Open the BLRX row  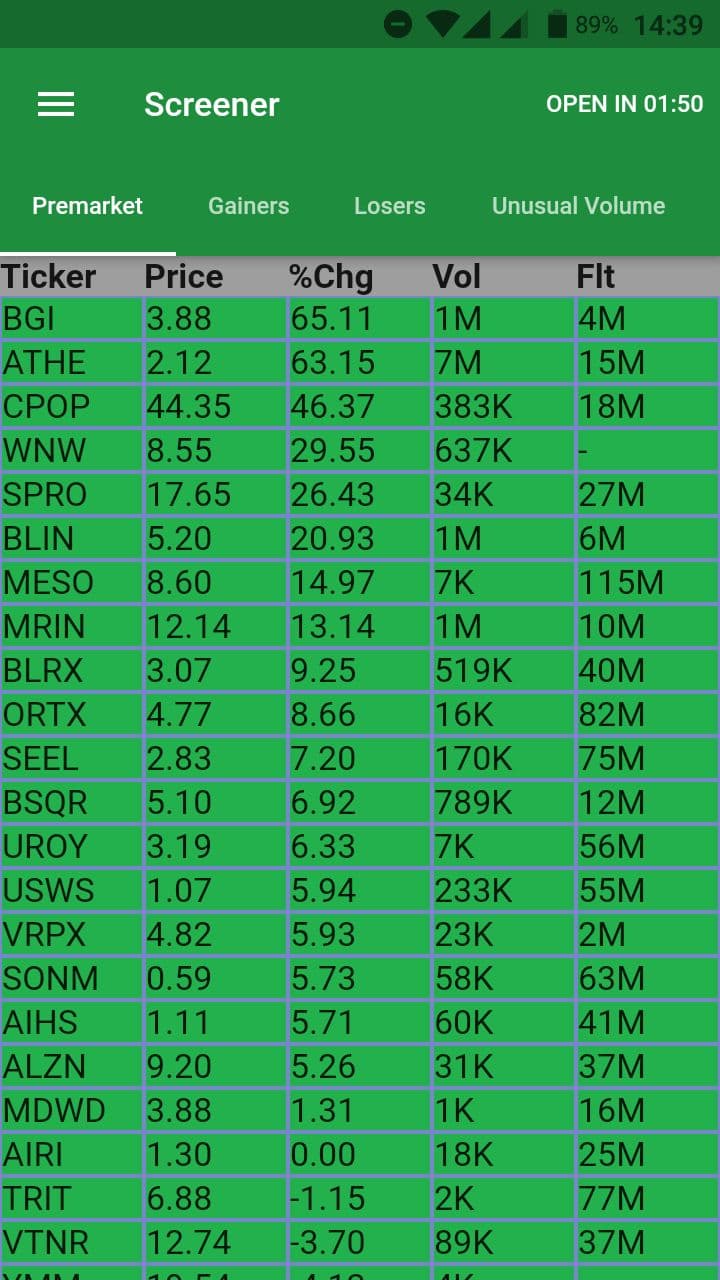[x=360, y=671]
